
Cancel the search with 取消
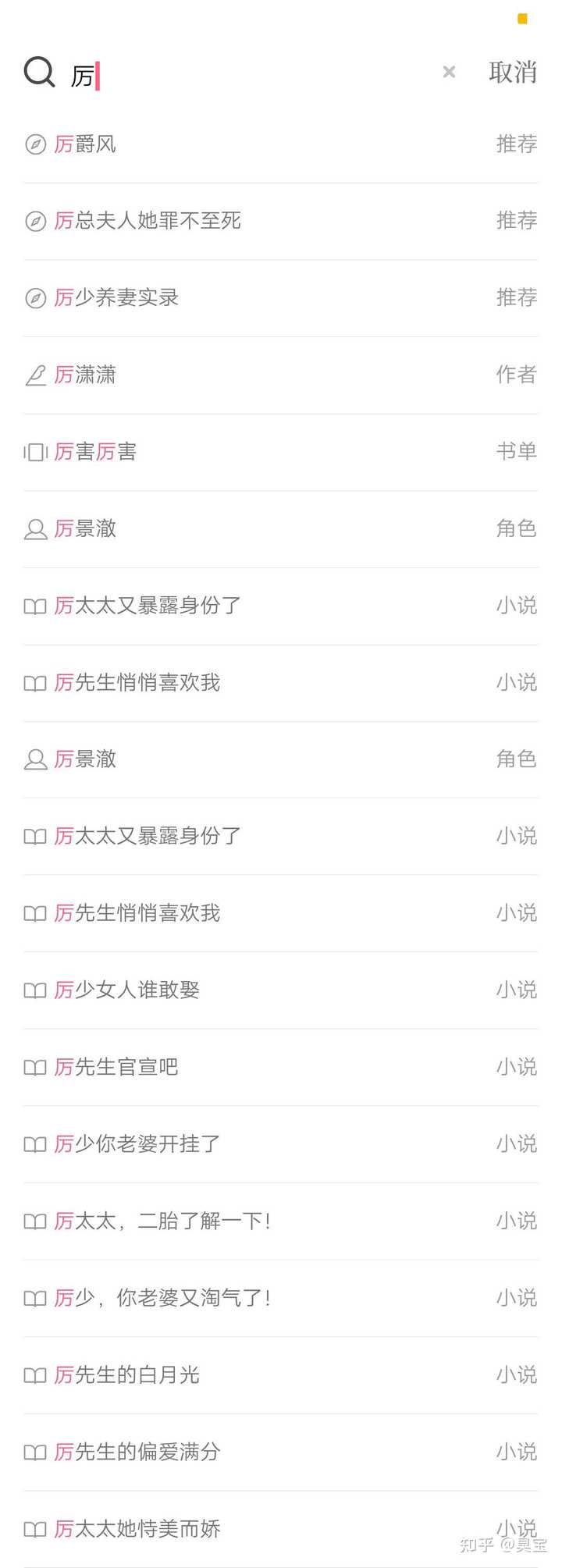[x=513, y=73]
